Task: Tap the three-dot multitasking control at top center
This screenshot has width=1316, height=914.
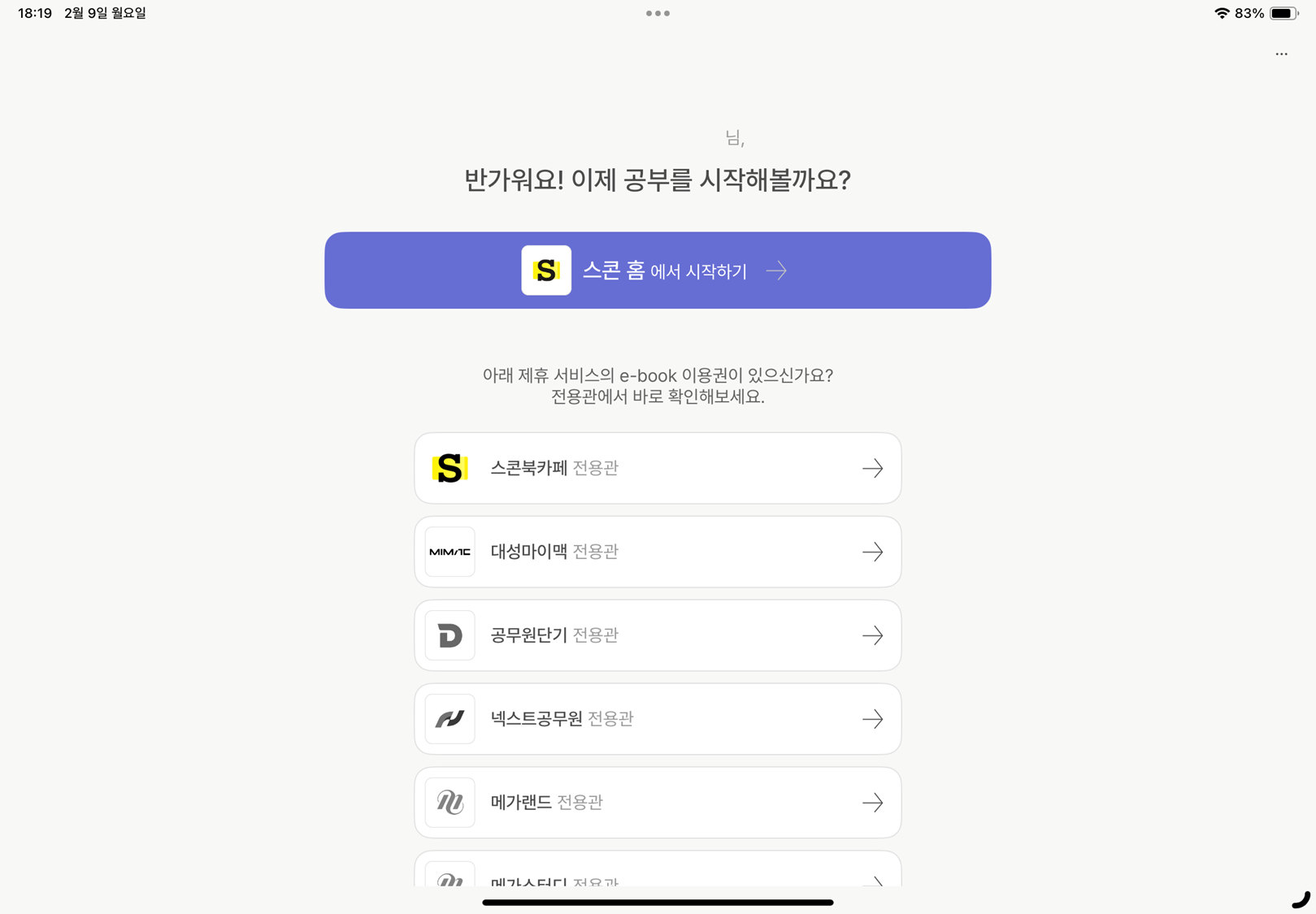Action: 658,13
